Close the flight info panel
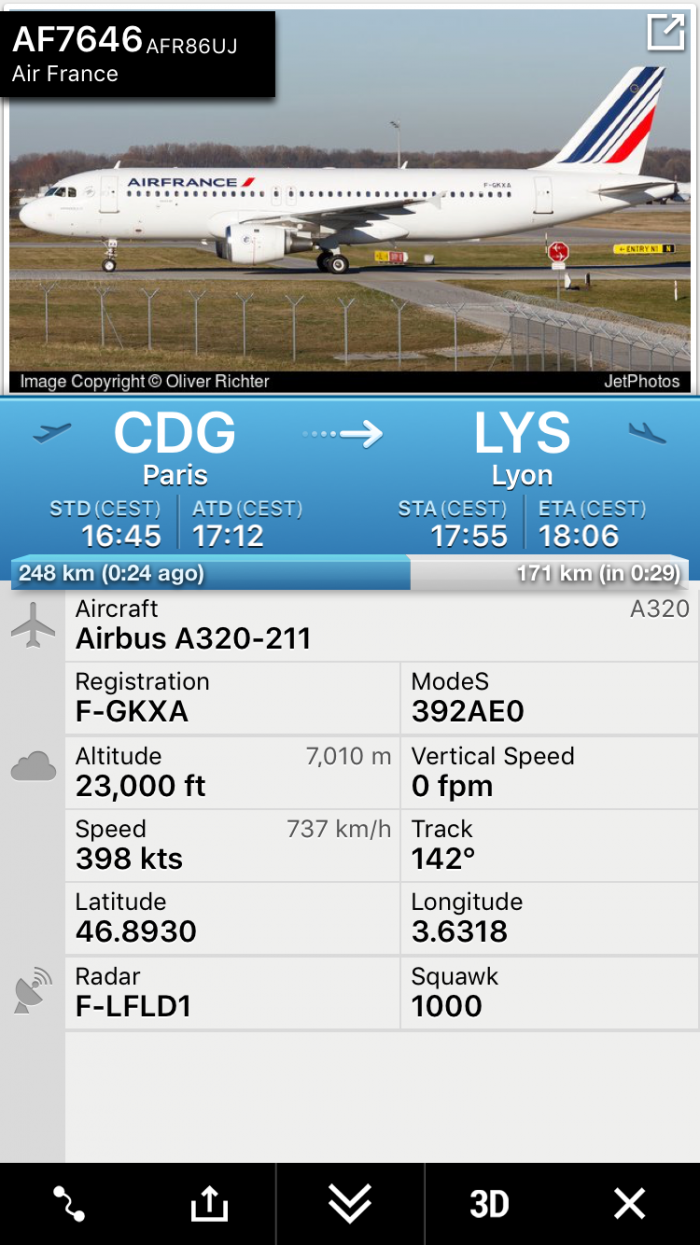 pyautogui.click(x=630, y=1204)
